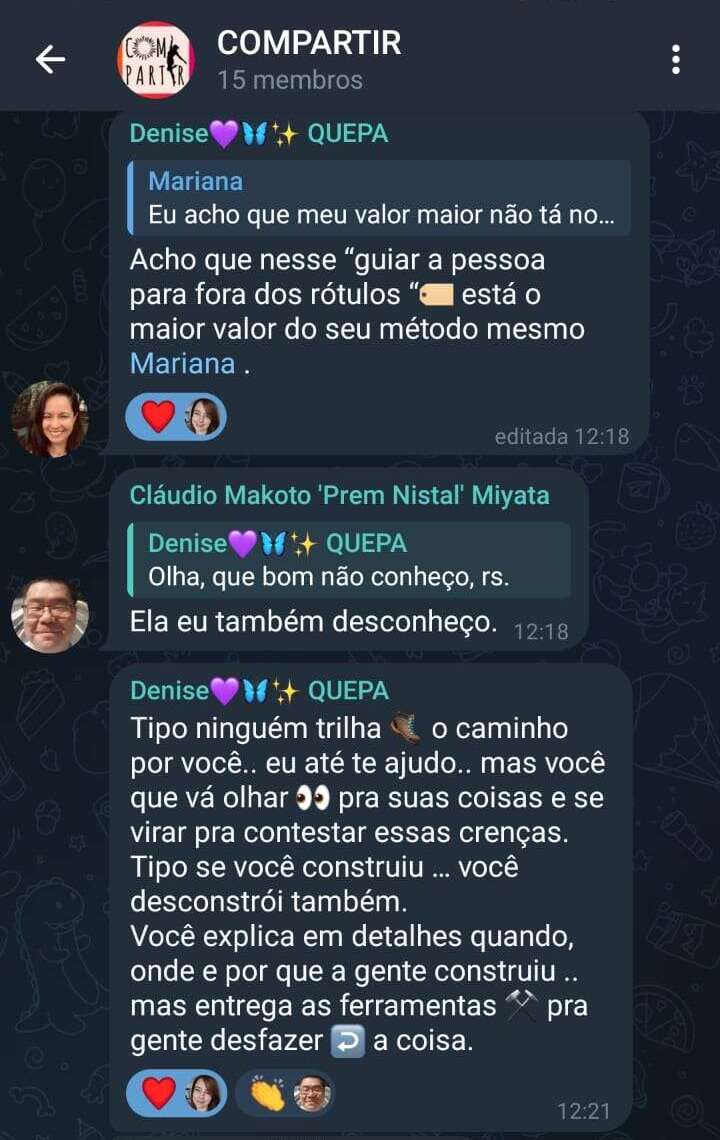The height and width of the screenshot is (1140, 720).
Task: Open Cláudio Makoto 'Prem Nistal' Miyata sender name
Action: click(339, 495)
